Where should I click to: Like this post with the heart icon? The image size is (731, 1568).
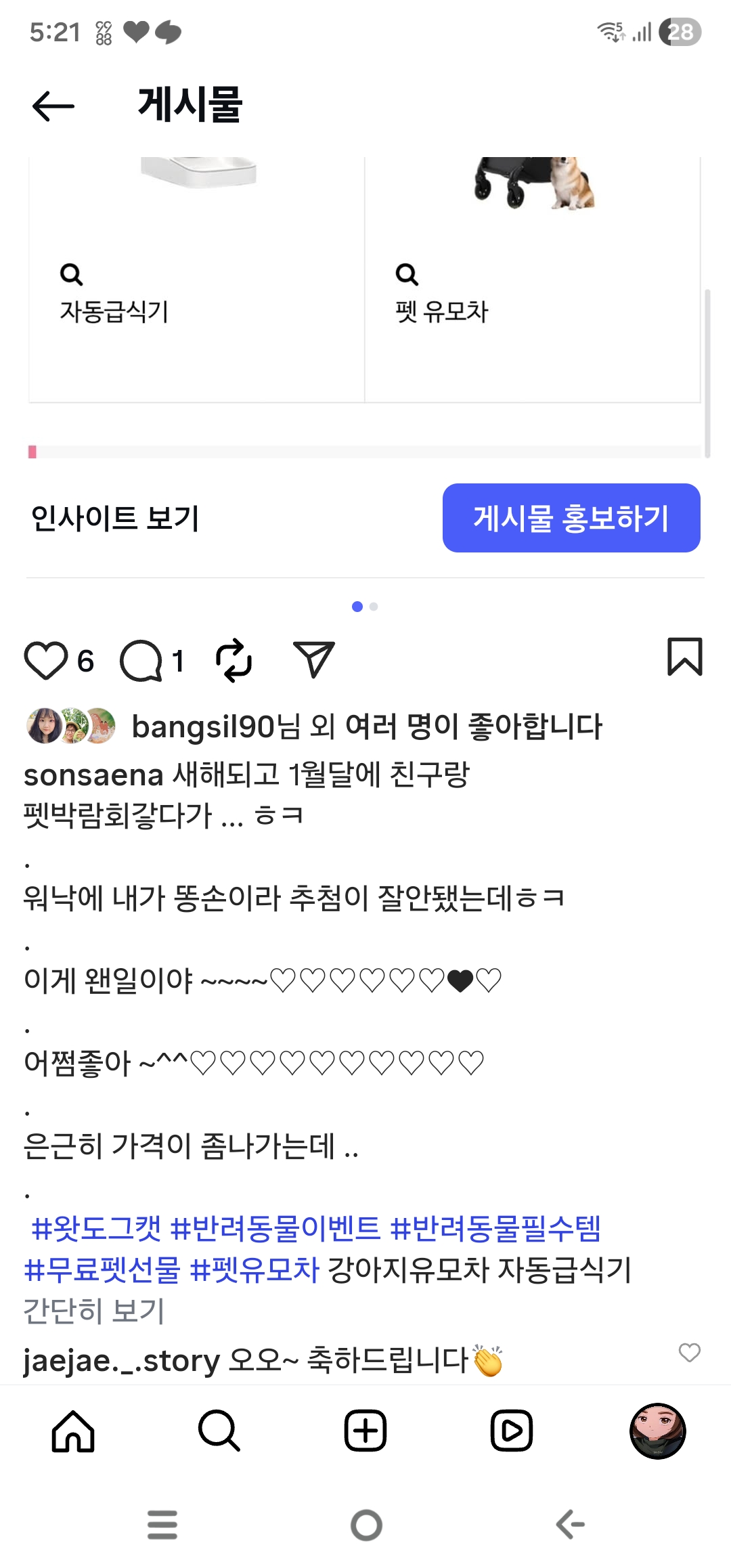coord(46,660)
